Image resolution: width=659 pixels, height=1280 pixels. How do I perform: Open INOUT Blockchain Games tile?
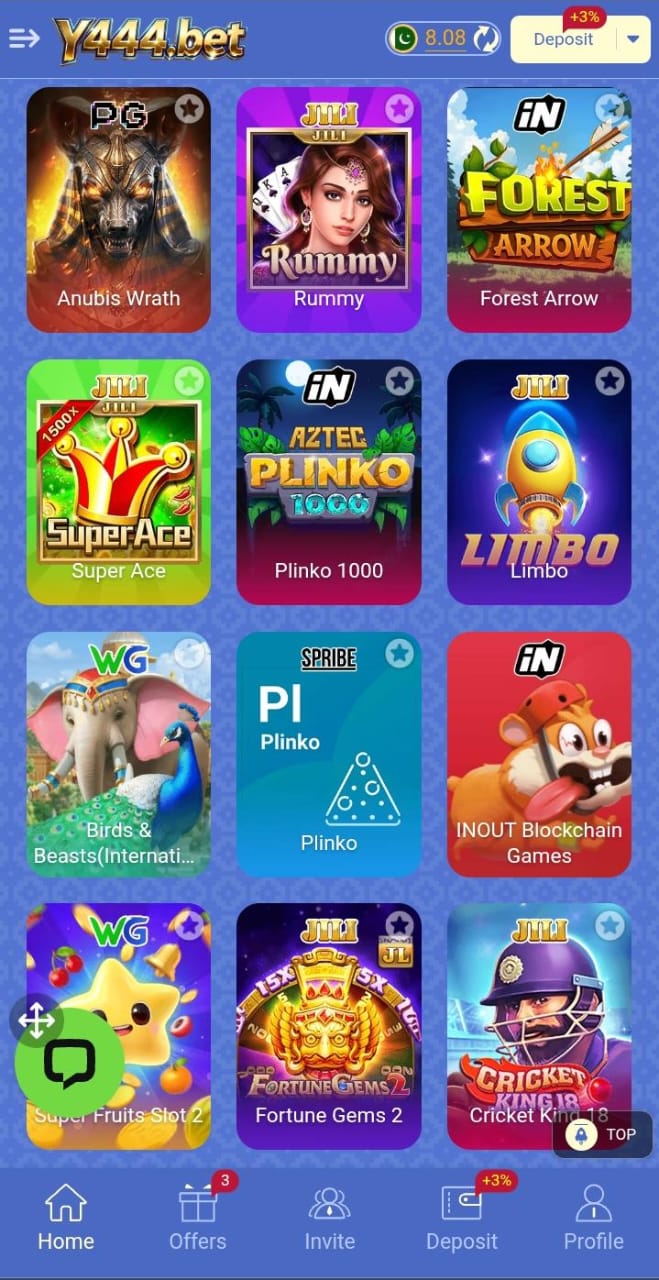(539, 754)
